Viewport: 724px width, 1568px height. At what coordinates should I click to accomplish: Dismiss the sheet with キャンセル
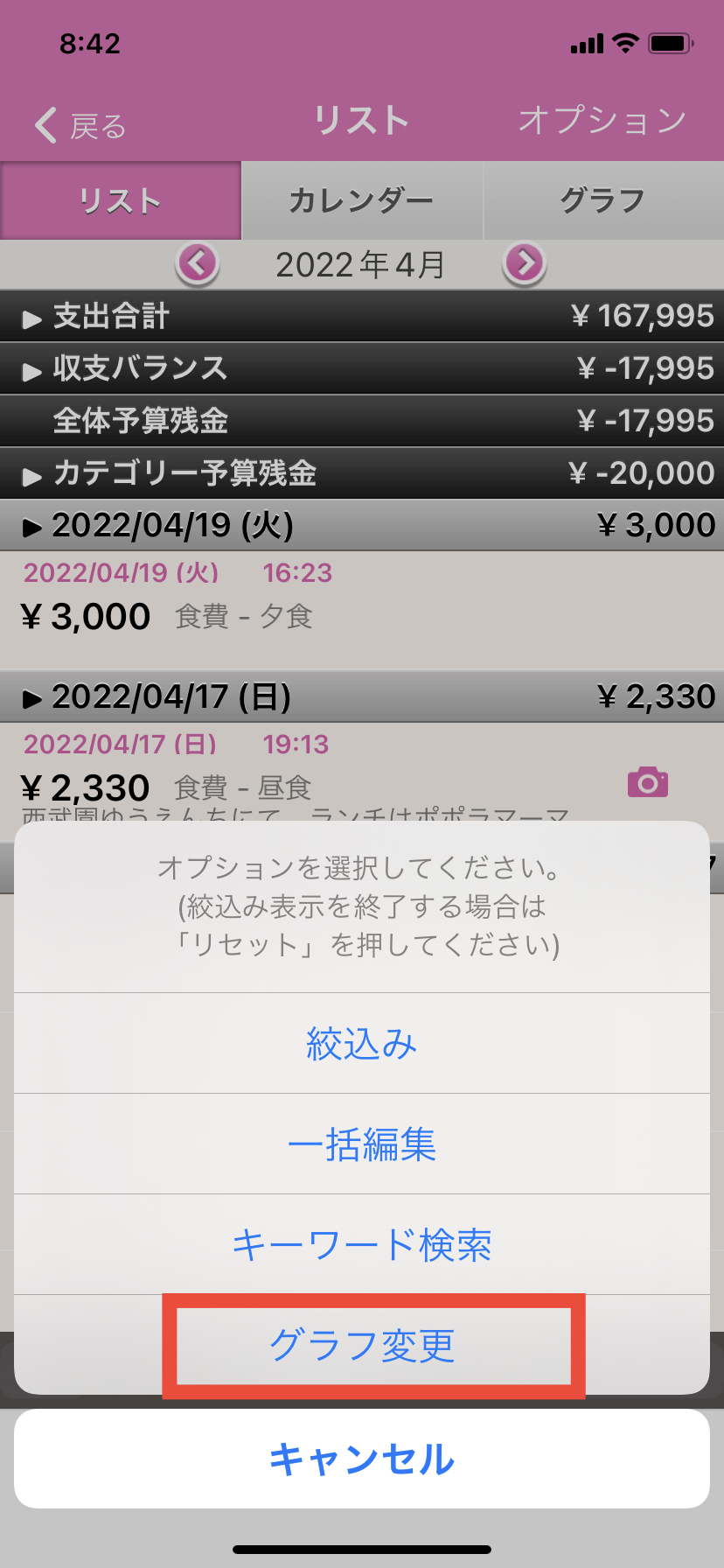361,1459
